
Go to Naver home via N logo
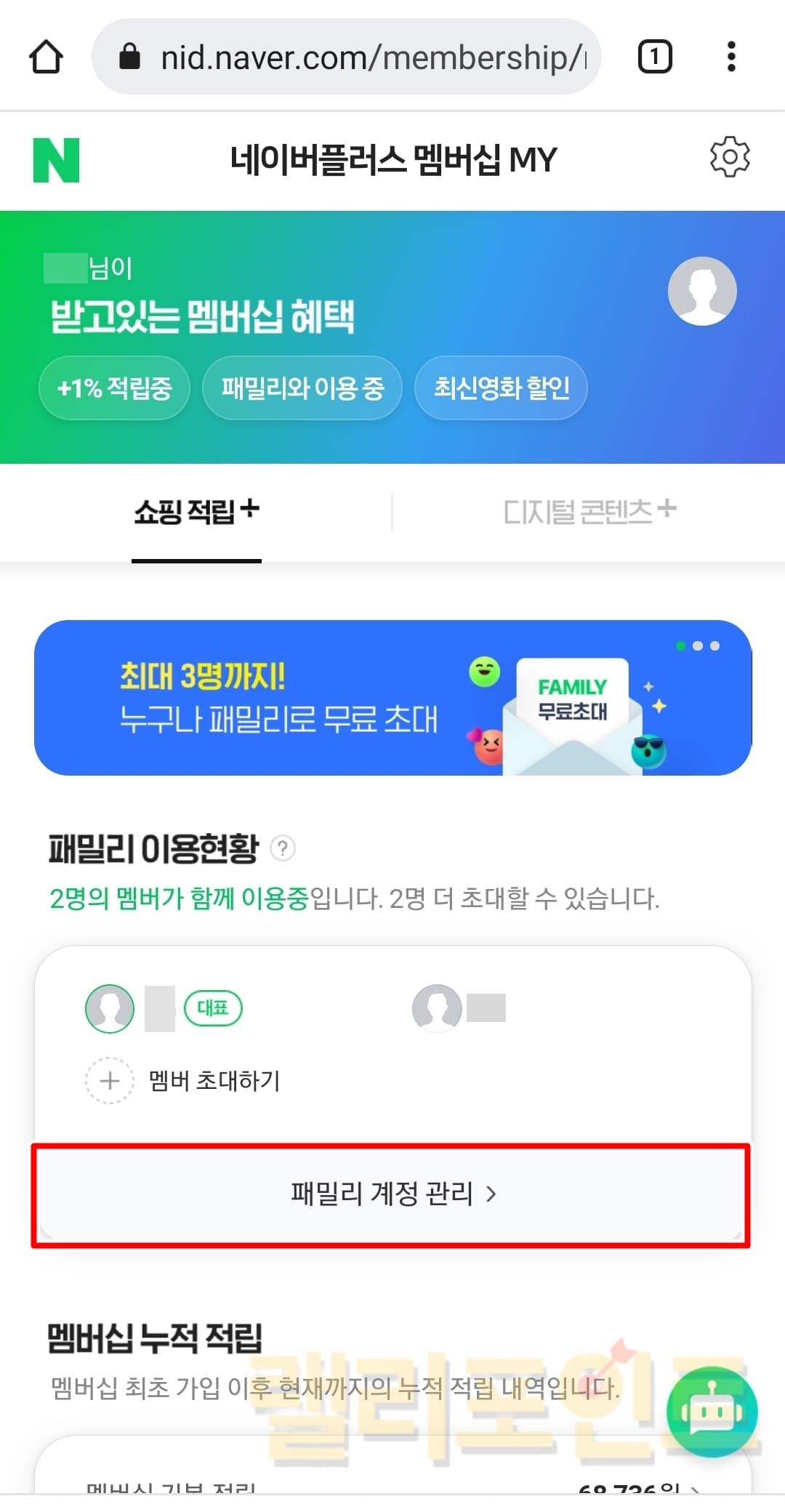[x=56, y=160]
